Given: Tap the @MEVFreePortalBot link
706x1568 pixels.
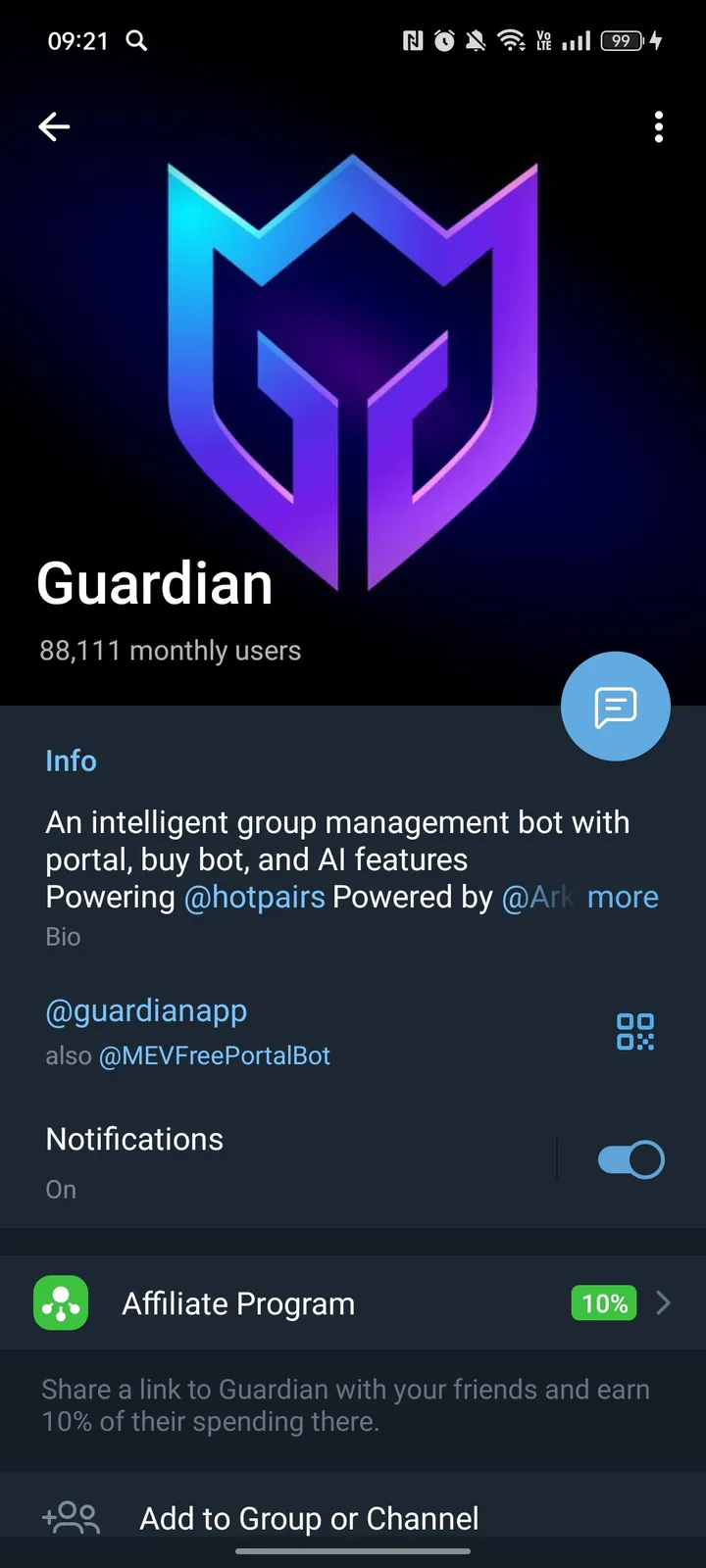Looking at the screenshot, I should pyautogui.click(x=215, y=1055).
